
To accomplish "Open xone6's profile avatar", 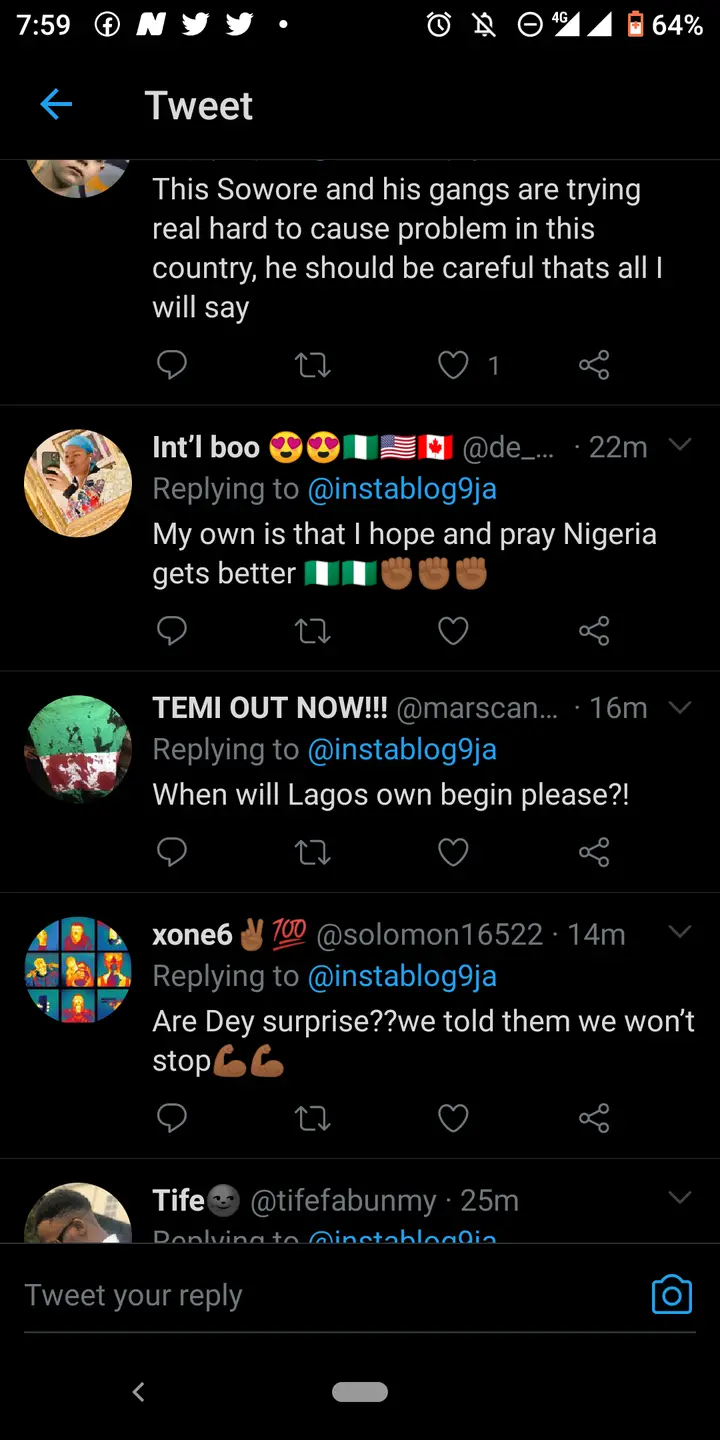I will (x=78, y=970).
